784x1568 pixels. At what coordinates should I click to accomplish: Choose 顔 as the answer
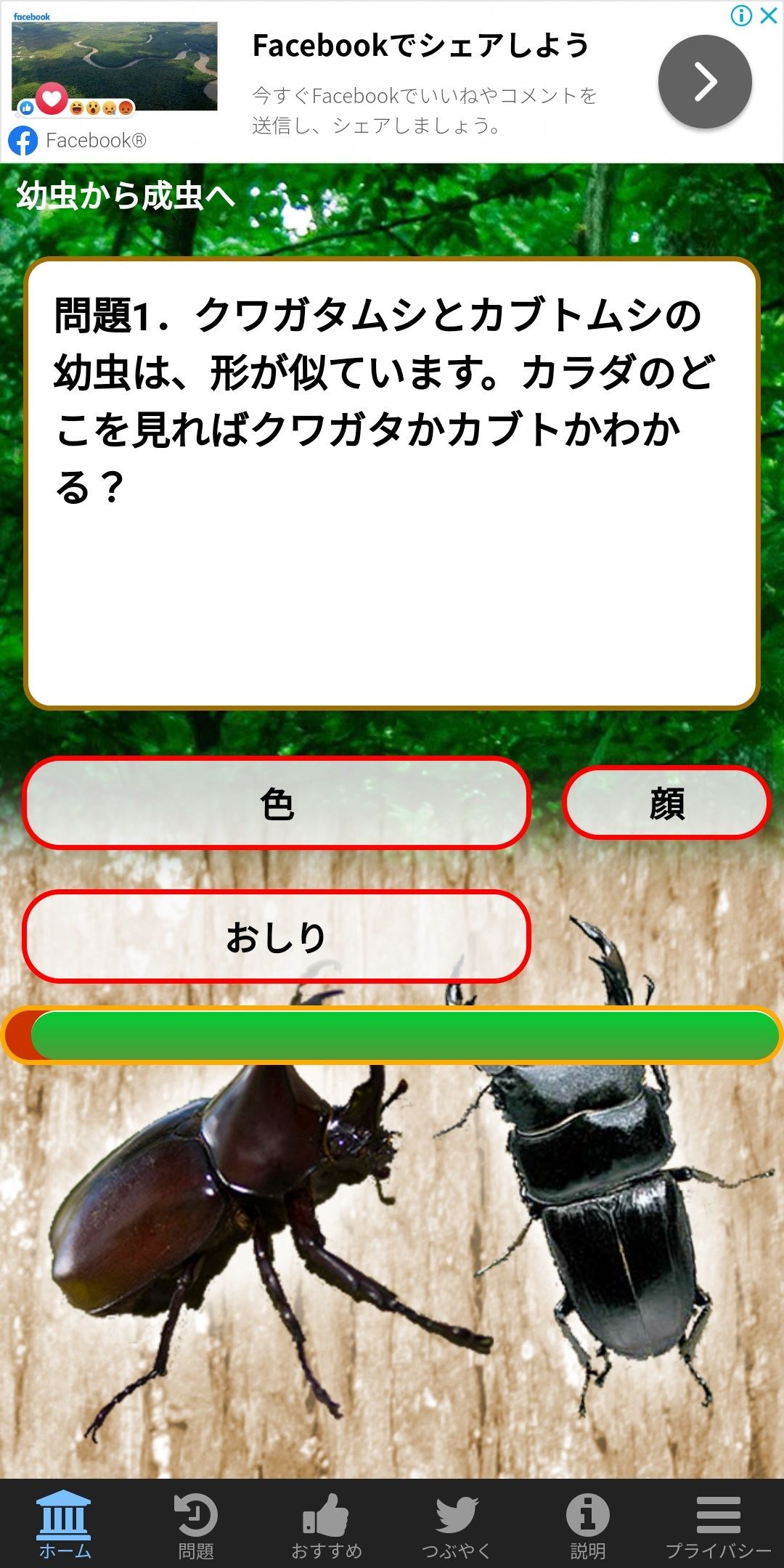tap(666, 803)
